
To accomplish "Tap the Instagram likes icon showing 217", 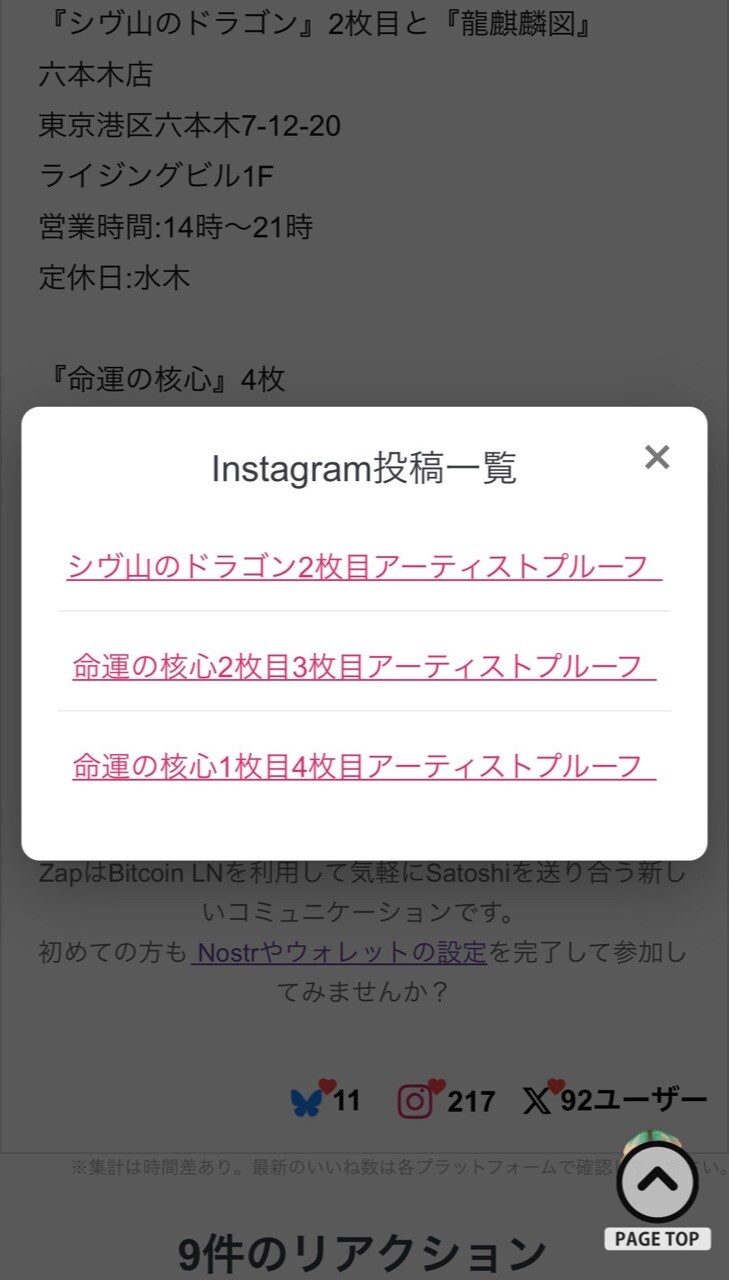I will click(417, 1099).
